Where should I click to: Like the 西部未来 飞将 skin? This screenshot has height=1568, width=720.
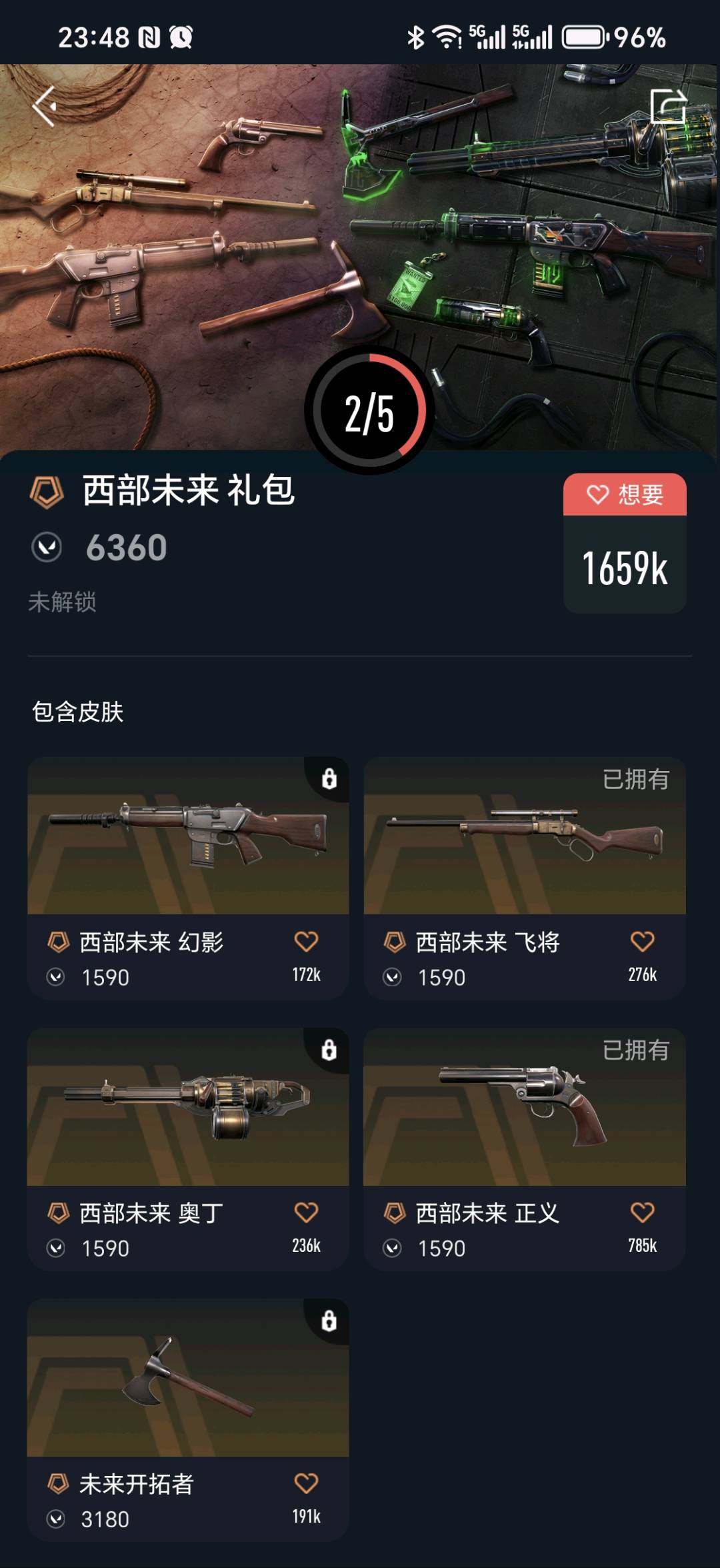coord(642,942)
